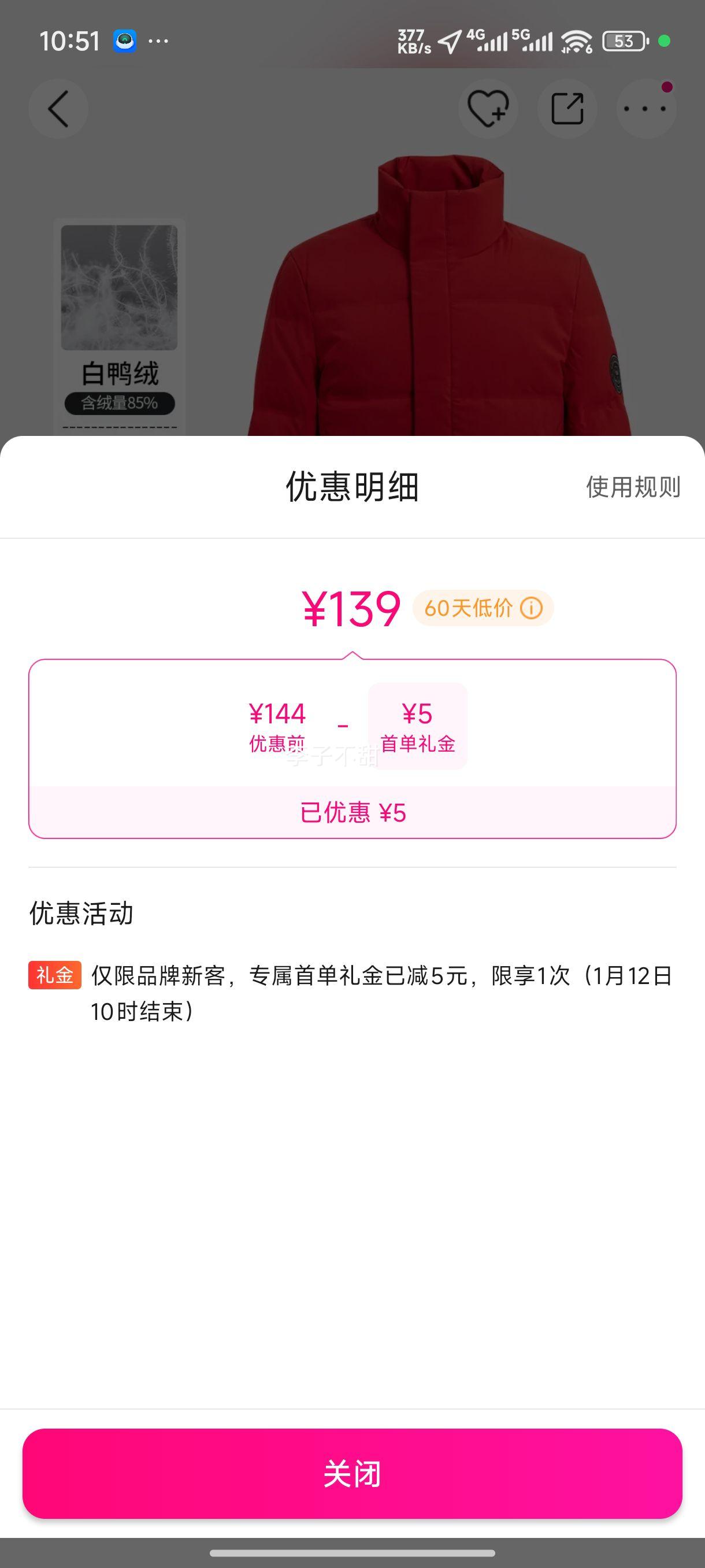The image size is (705, 1568).
Task: Open the 60天低价 info icon
Action: (531, 607)
